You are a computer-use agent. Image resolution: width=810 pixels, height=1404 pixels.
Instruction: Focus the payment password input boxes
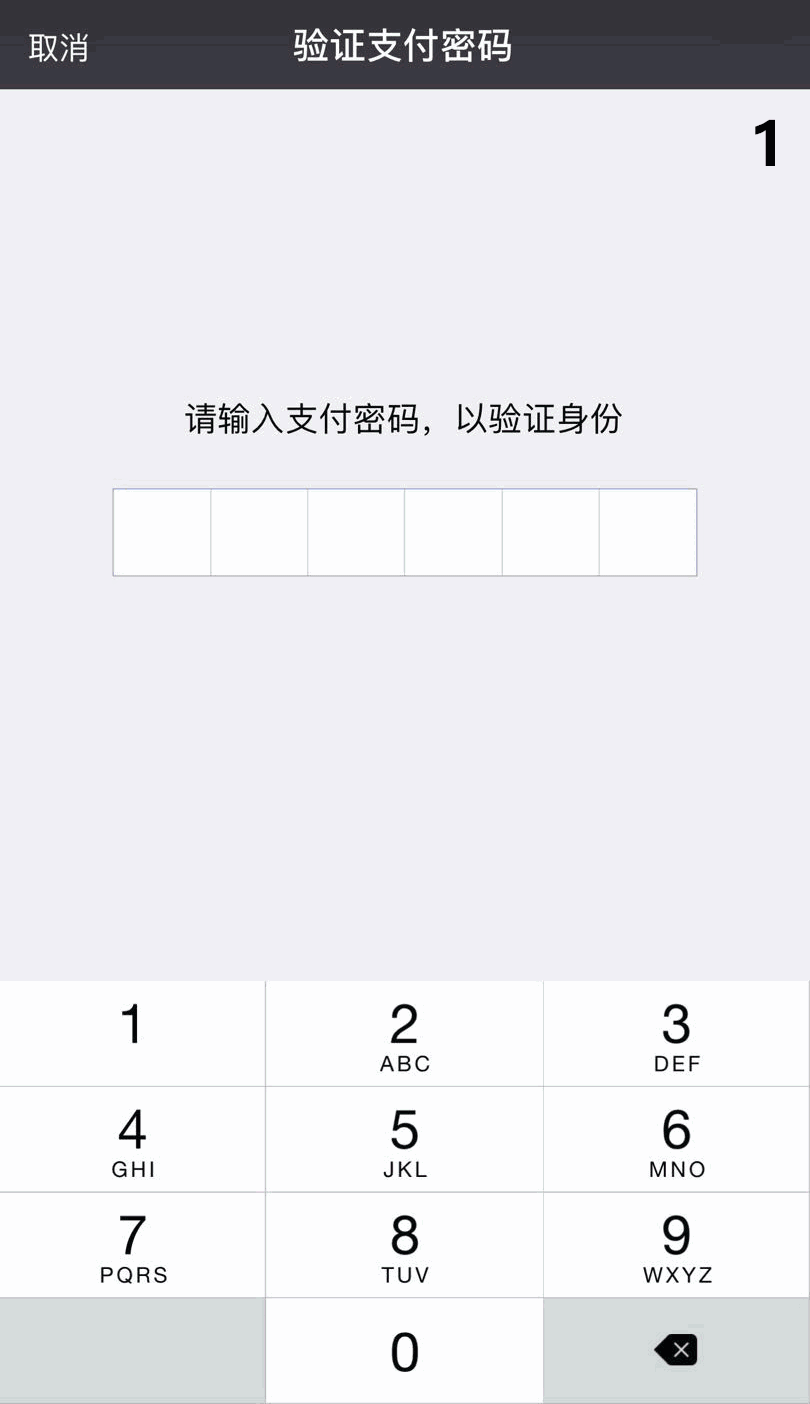[x=405, y=532]
